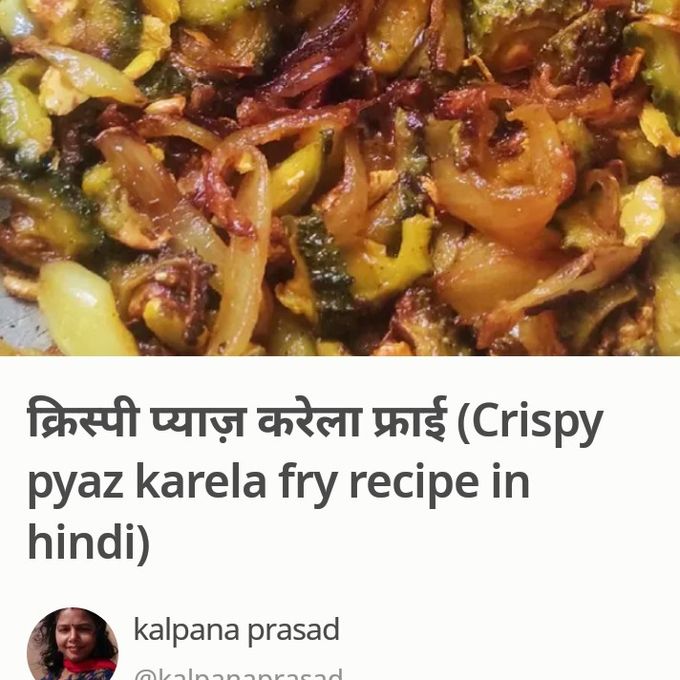Open author name kalpana prasad
680x680 pixels.
click(236, 630)
